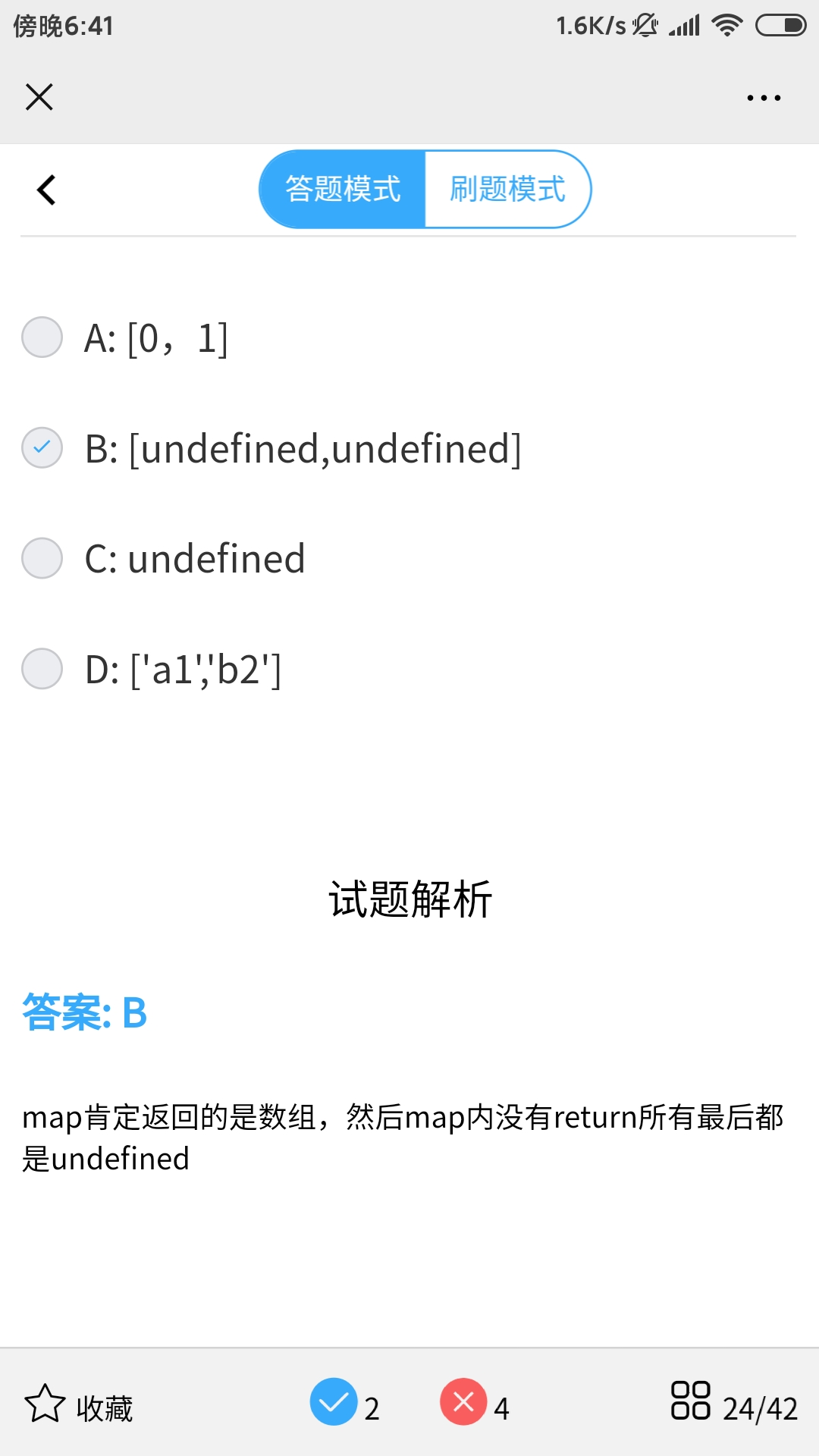This screenshot has width=819, height=1456.
Task: Open the three-dot overflow menu
Action: 763,98
